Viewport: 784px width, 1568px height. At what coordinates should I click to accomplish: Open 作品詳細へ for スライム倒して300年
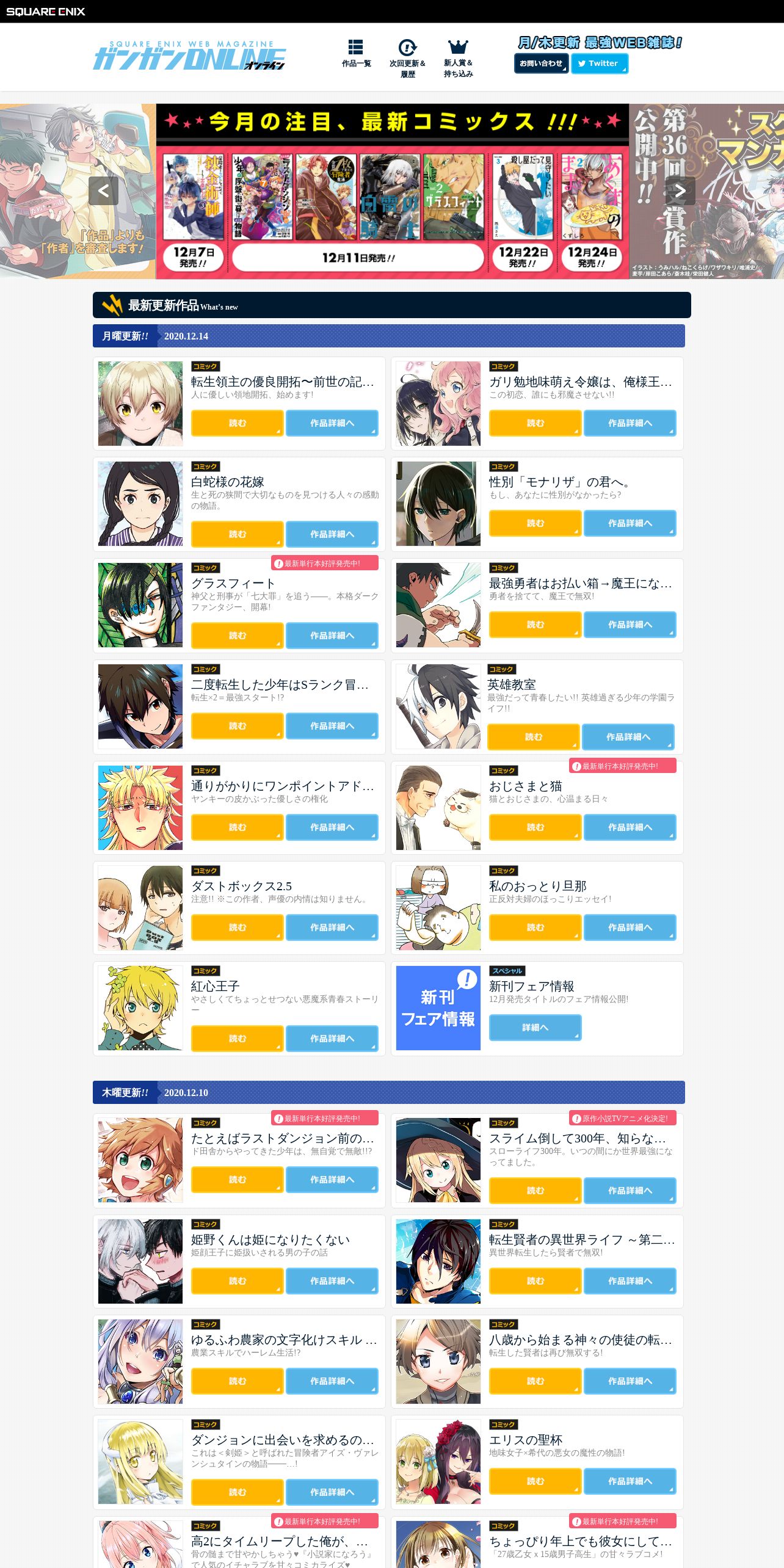[630, 1191]
